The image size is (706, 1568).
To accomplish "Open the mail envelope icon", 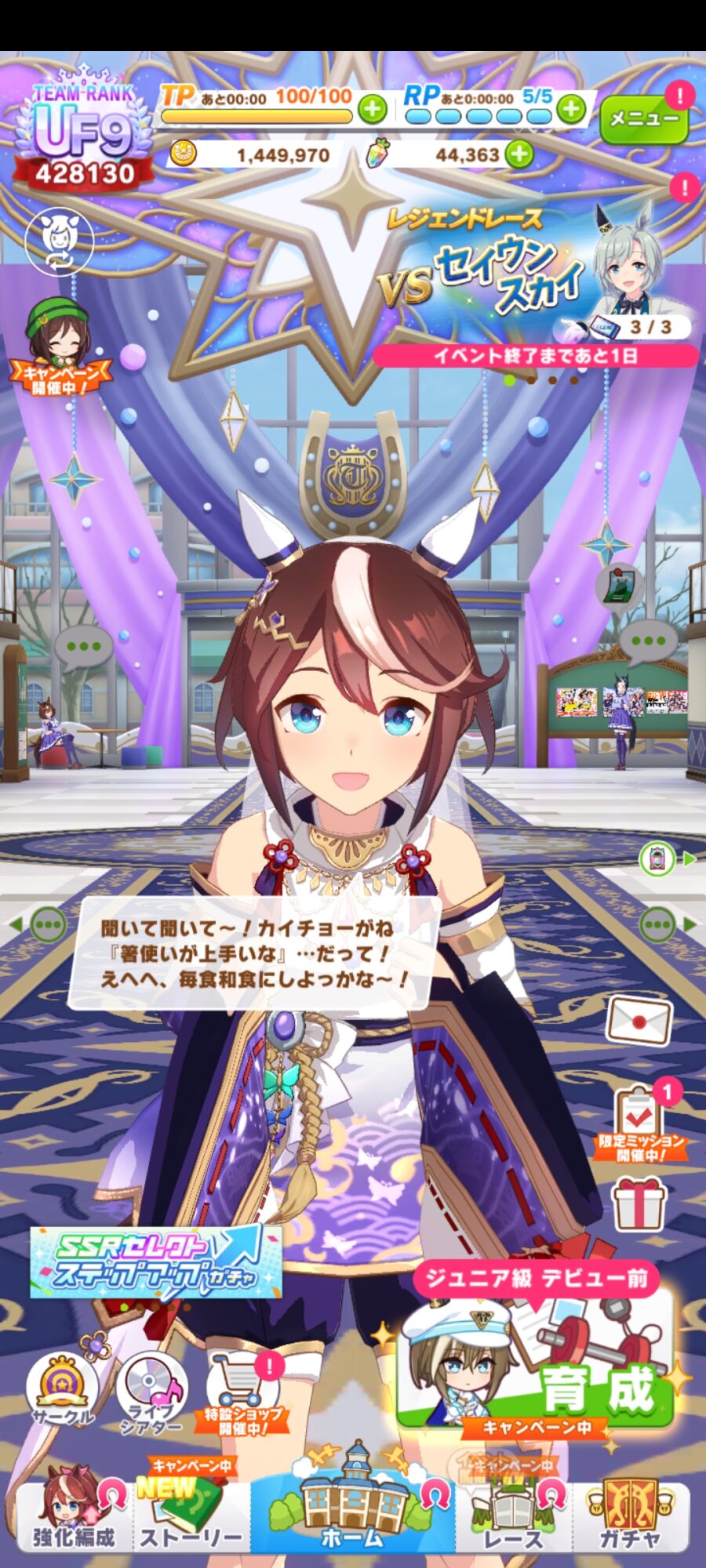I will coord(639,1022).
